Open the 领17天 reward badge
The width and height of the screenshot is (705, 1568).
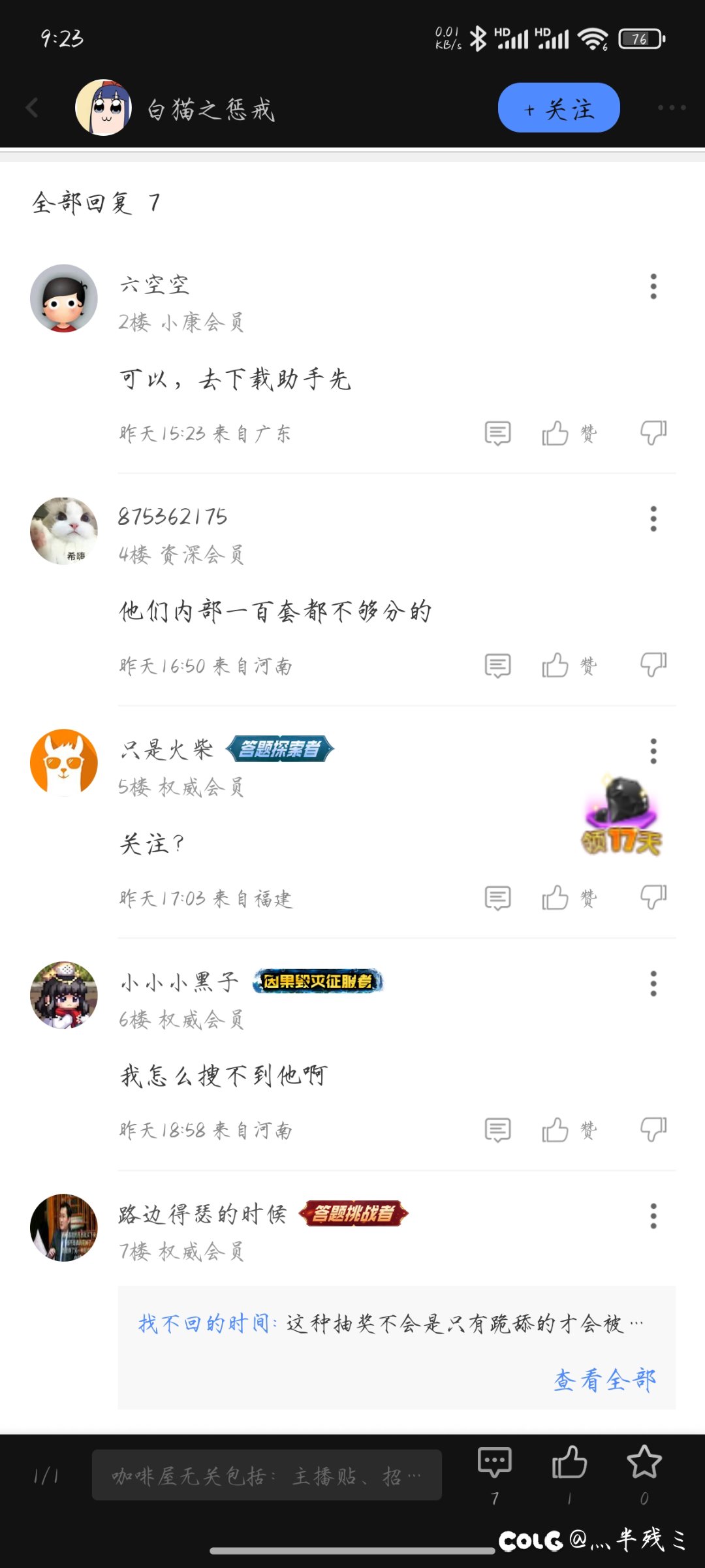click(x=621, y=816)
